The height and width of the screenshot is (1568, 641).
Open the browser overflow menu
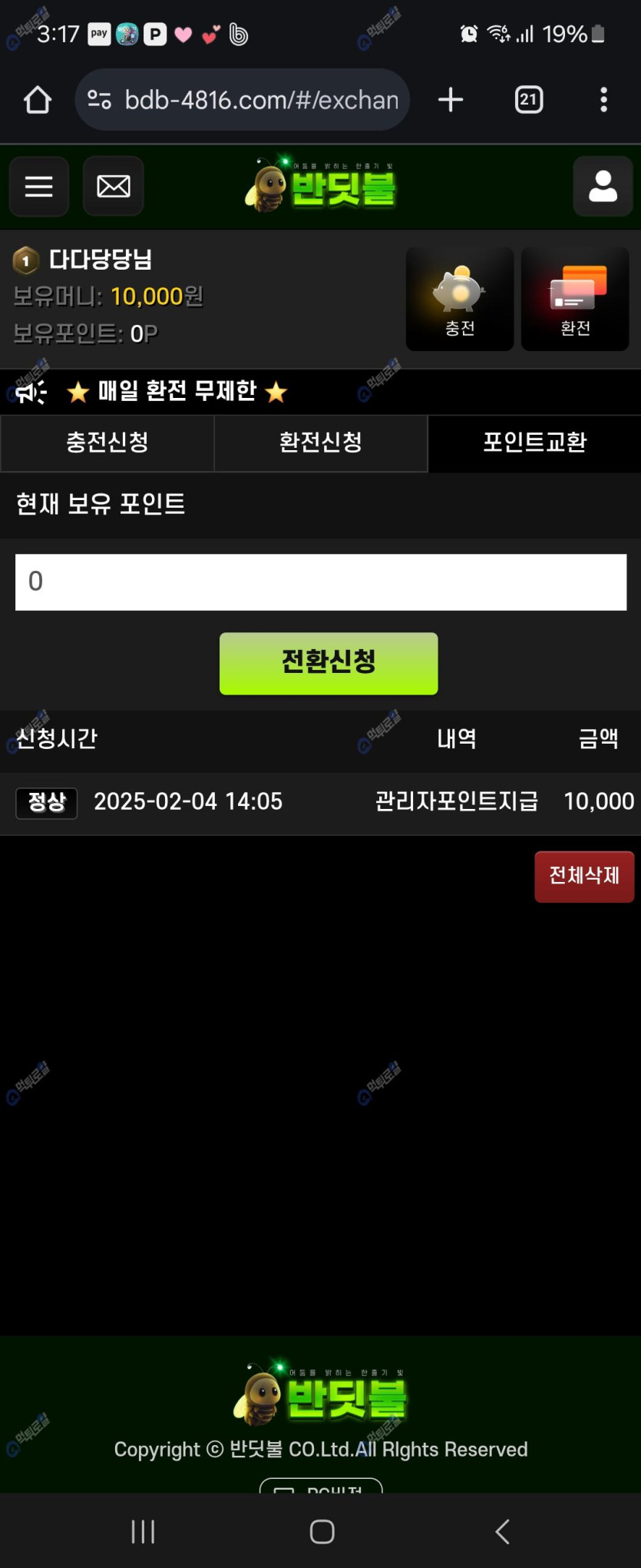click(603, 100)
